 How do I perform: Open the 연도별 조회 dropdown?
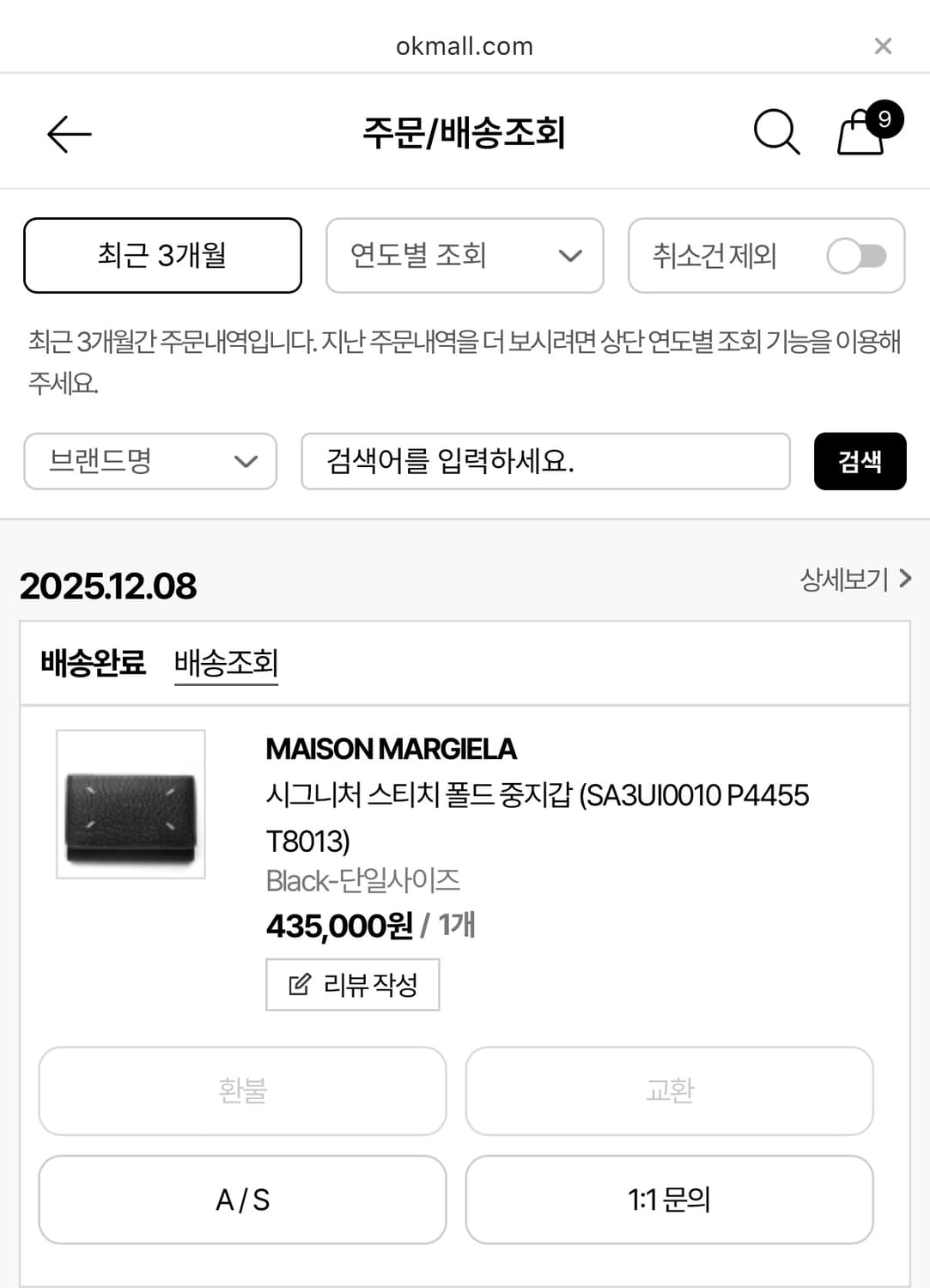pos(464,256)
